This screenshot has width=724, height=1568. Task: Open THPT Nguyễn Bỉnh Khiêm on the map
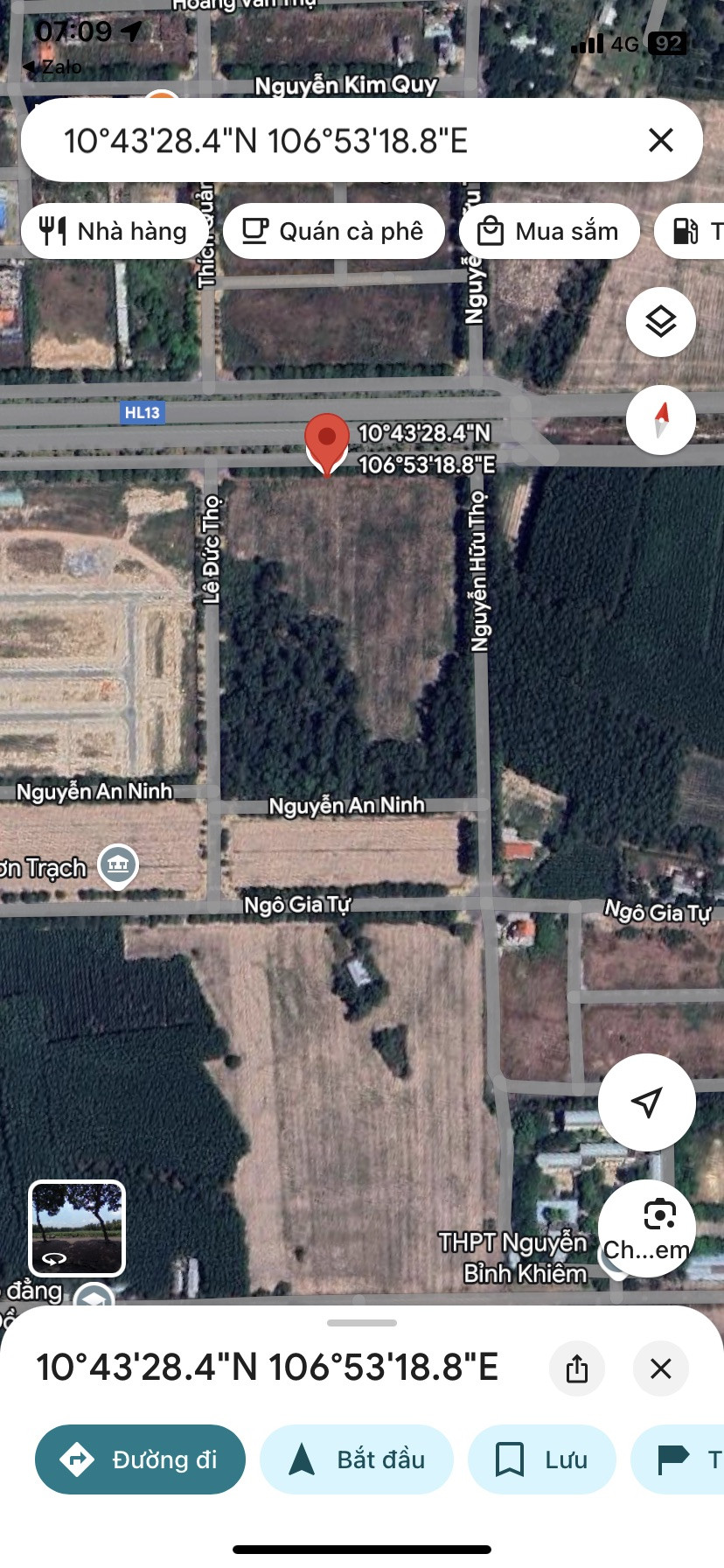(x=514, y=1256)
